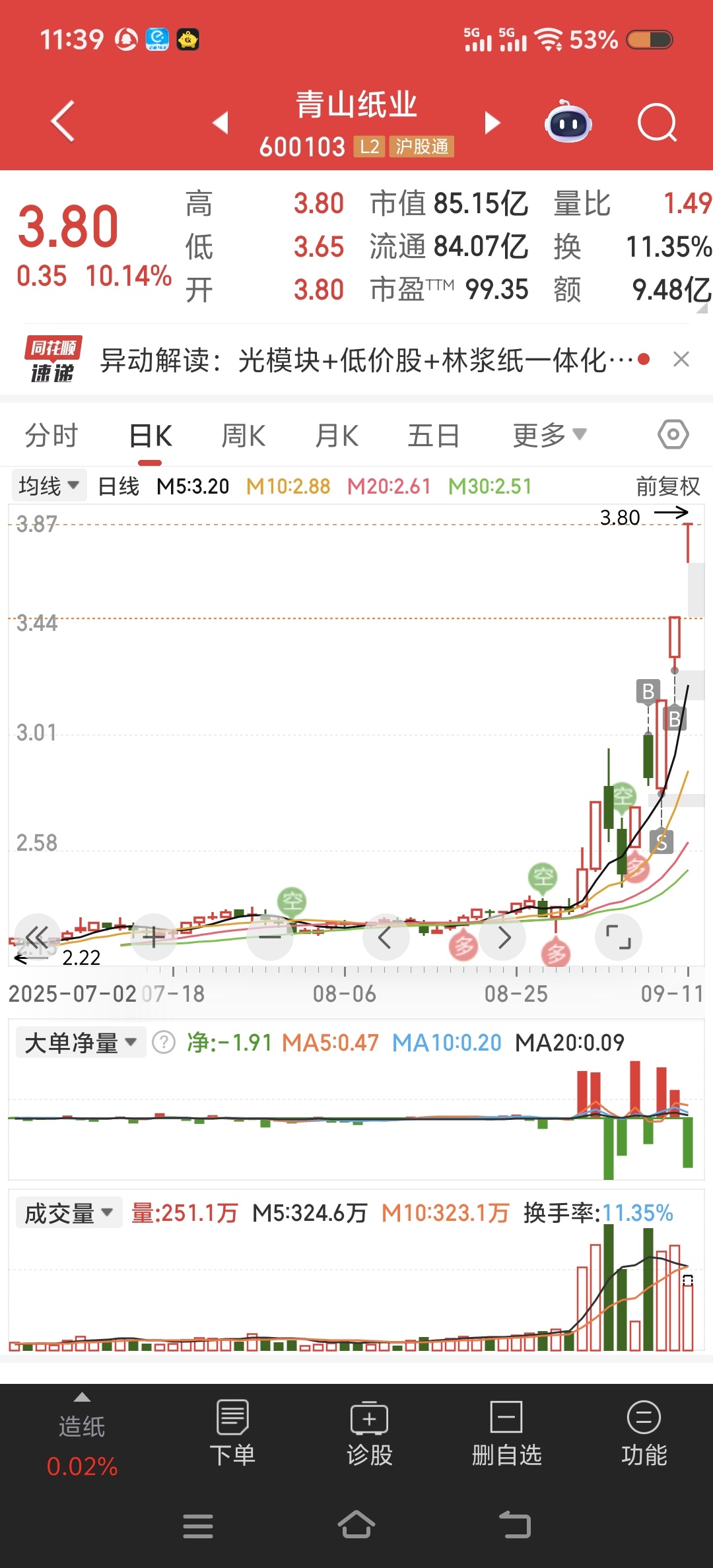The height and width of the screenshot is (1568, 713).
Task: Open the AI robot assistant
Action: coord(568,121)
